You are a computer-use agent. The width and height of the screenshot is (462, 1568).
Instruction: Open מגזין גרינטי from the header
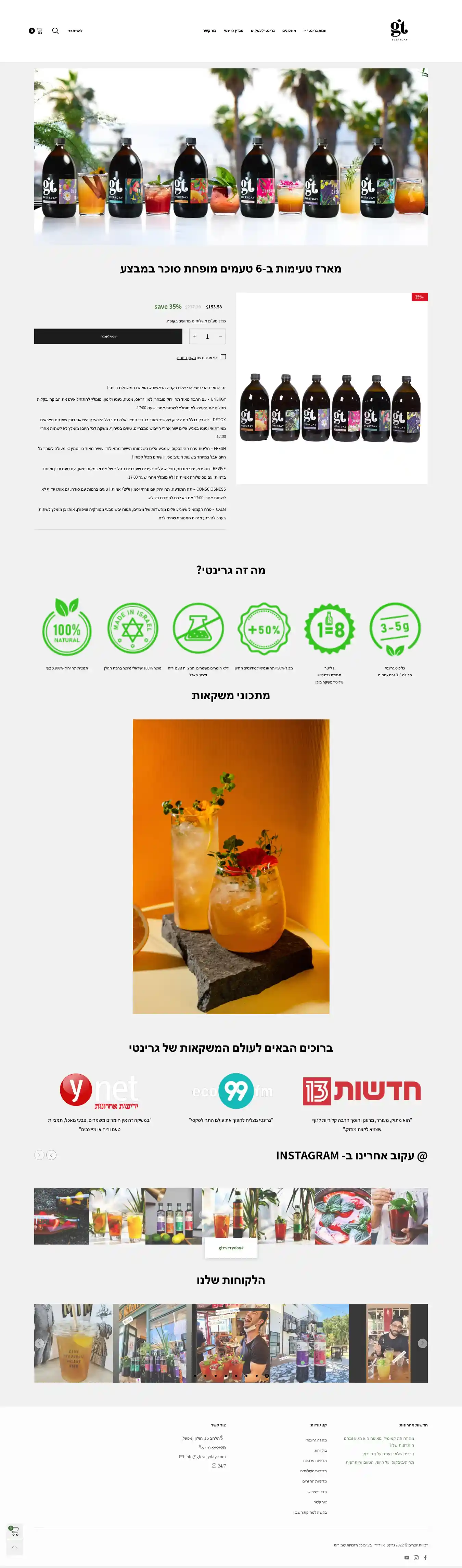coord(233,31)
